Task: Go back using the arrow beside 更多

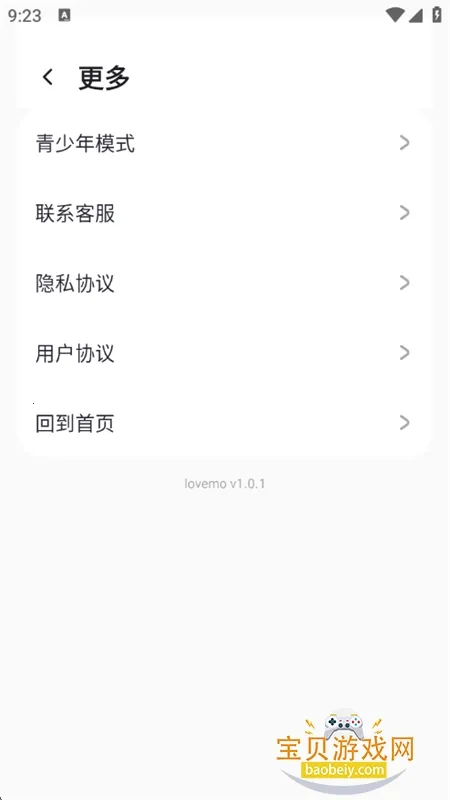Action: (47, 78)
